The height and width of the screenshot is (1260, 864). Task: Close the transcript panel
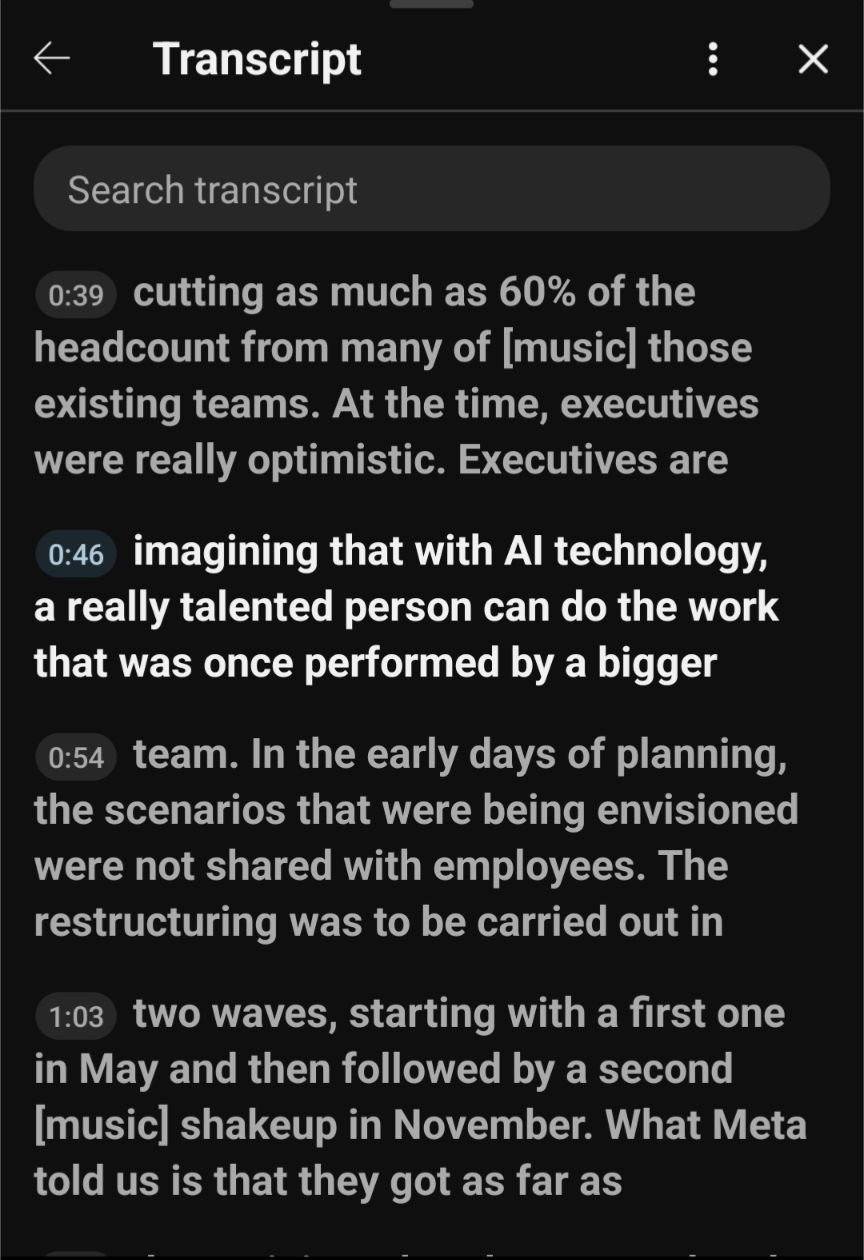click(813, 59)
